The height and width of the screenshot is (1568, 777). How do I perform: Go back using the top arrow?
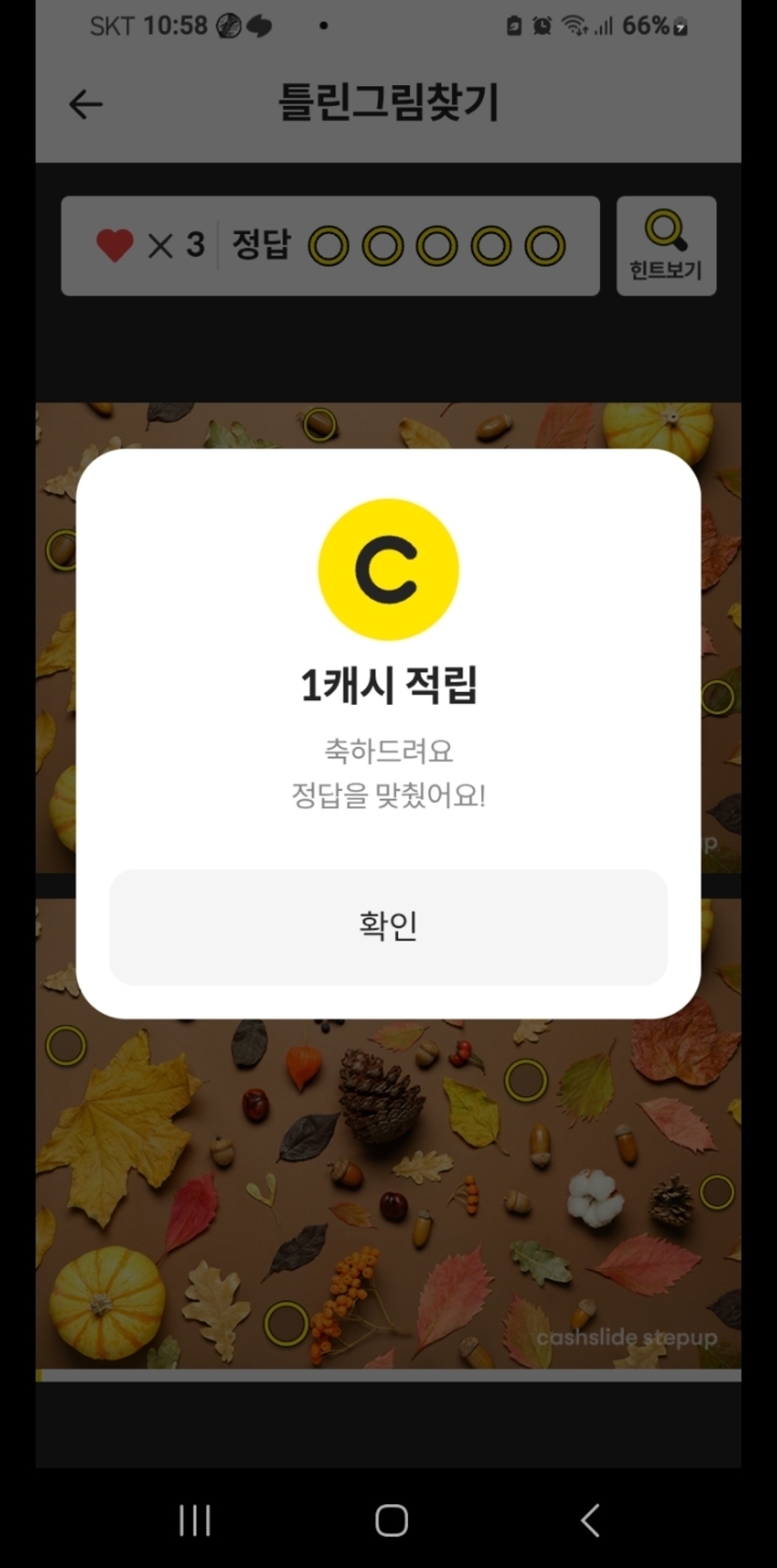pos(85,104)
